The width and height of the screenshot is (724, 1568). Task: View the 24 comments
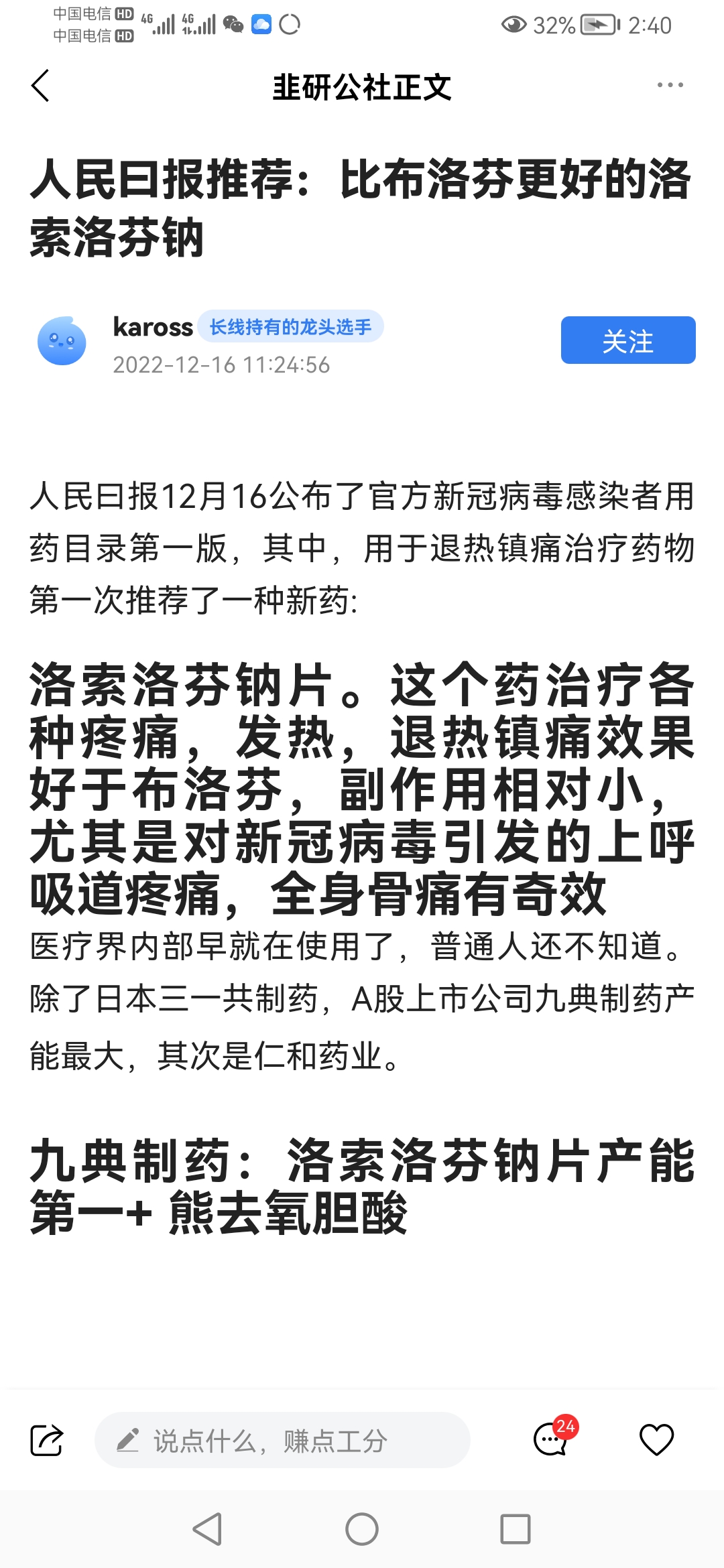point(552,1439)
